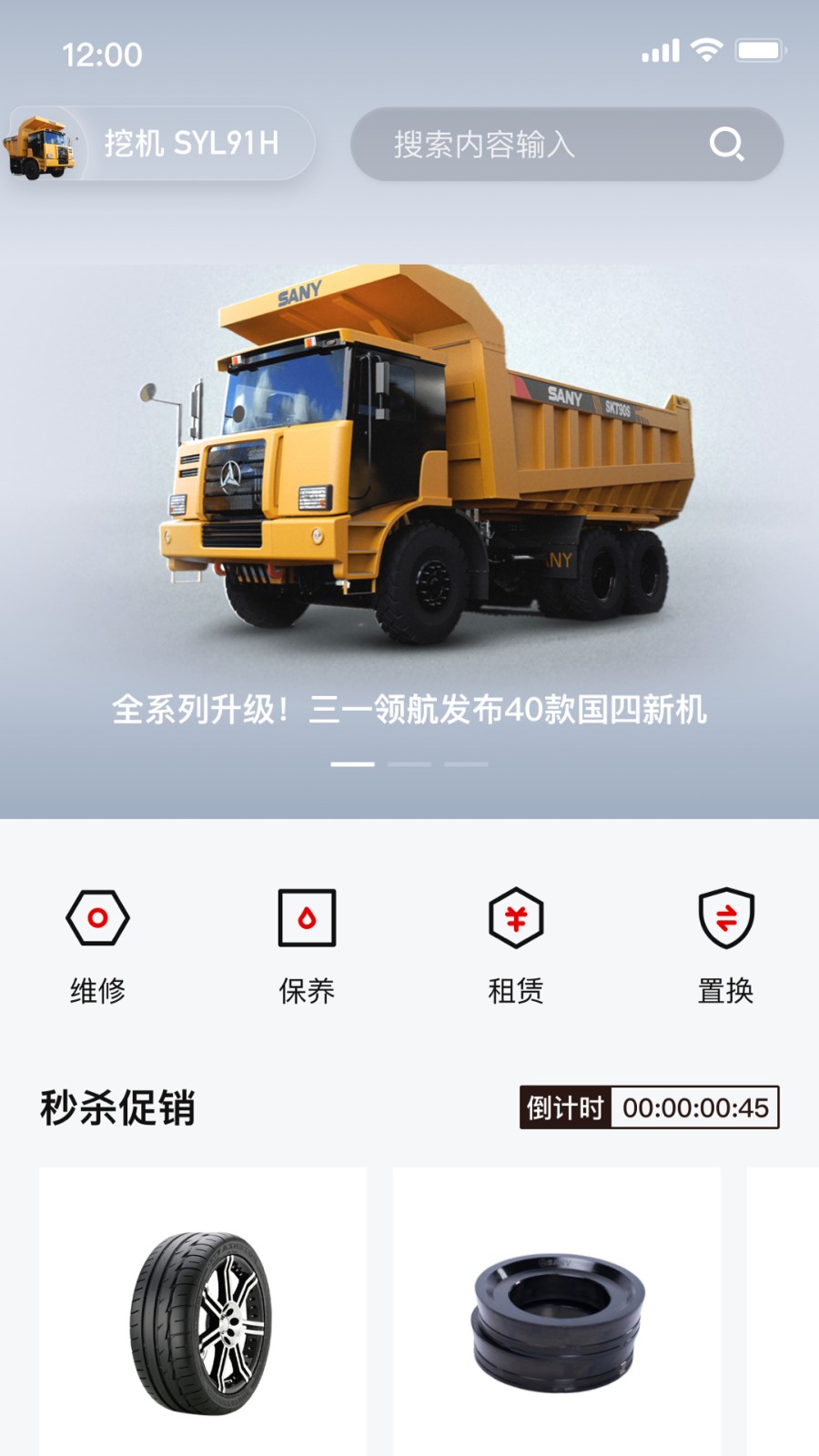Open the 置换 trade-in section

click(x=725, y=945)
